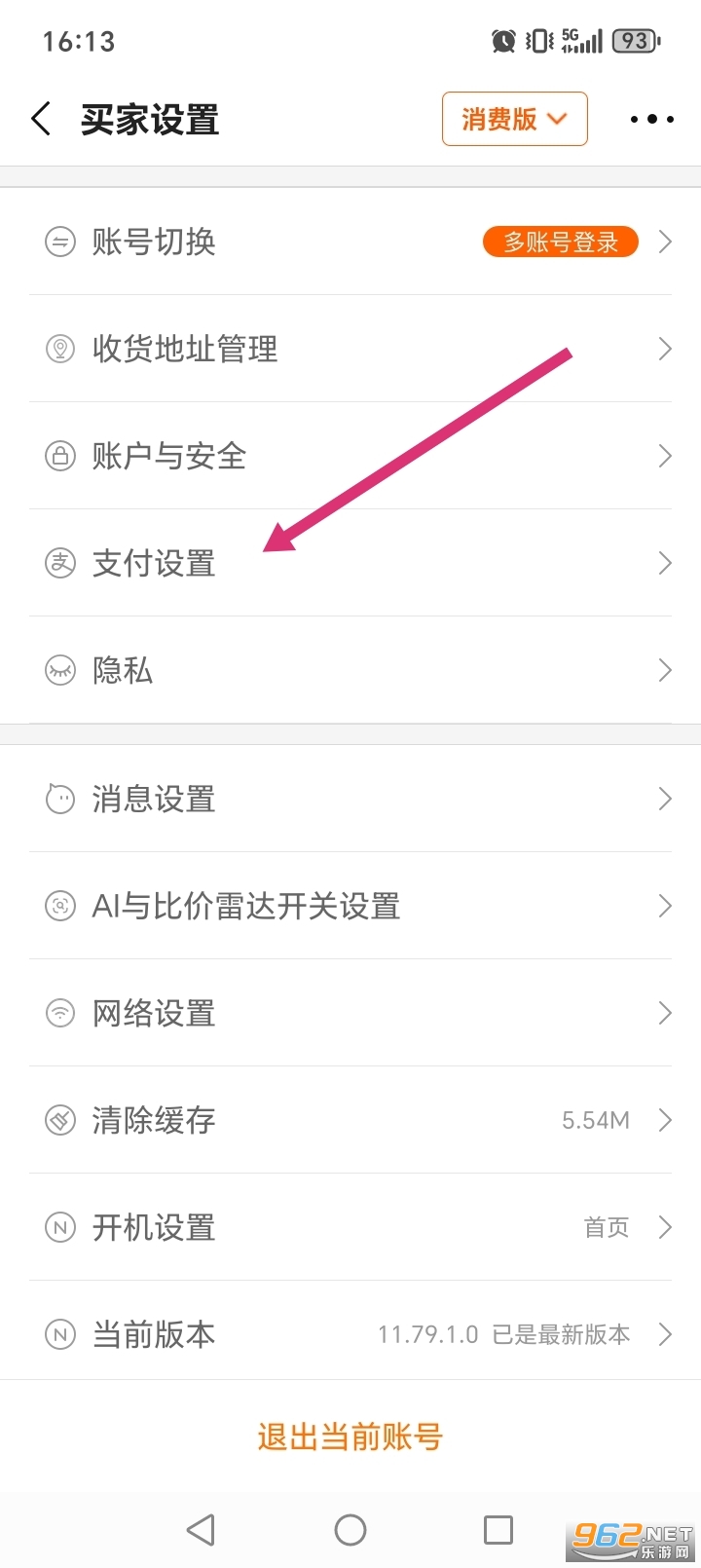Open the 消费版 version dropdown
Image resolution: width=701 pixels, height=1568 pixels.
[x=514, y=119]
